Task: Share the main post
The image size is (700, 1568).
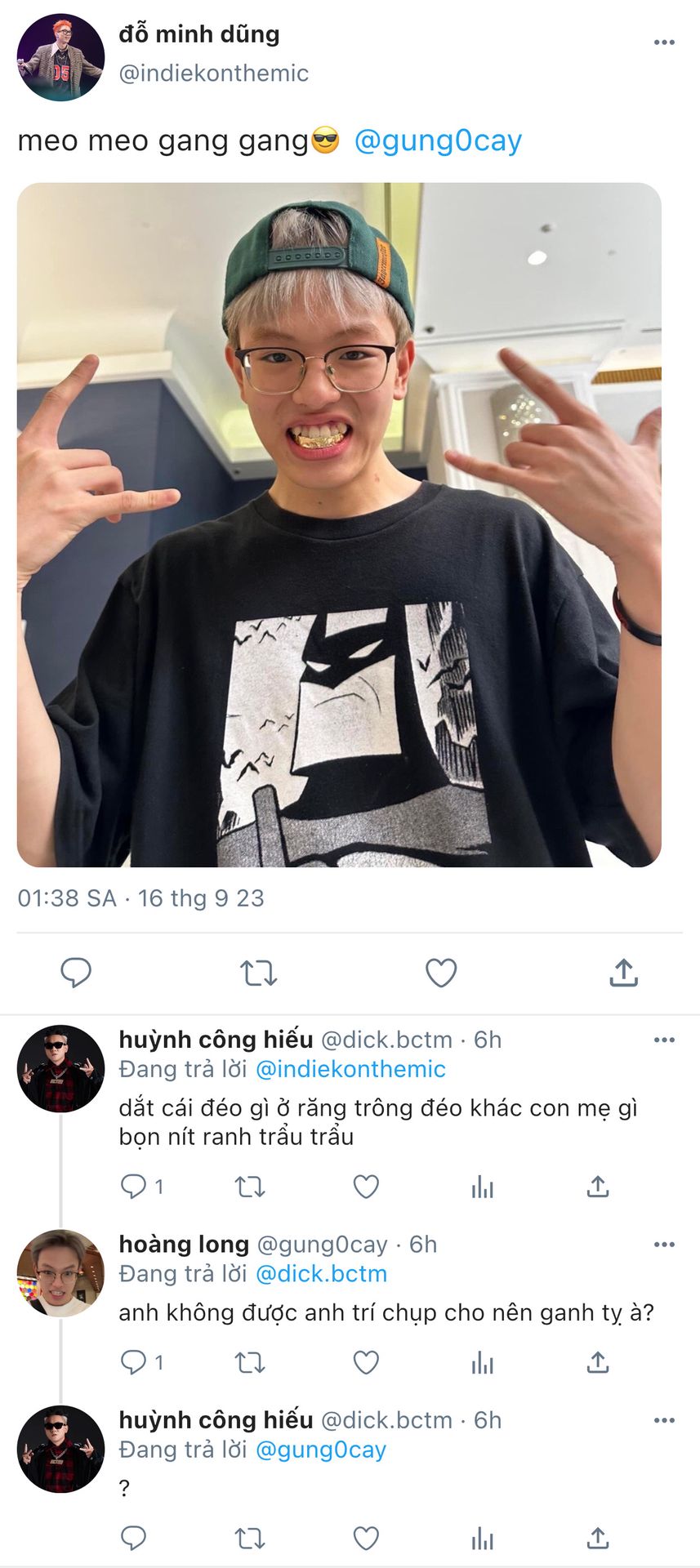Action: click(x=623, y=973)
